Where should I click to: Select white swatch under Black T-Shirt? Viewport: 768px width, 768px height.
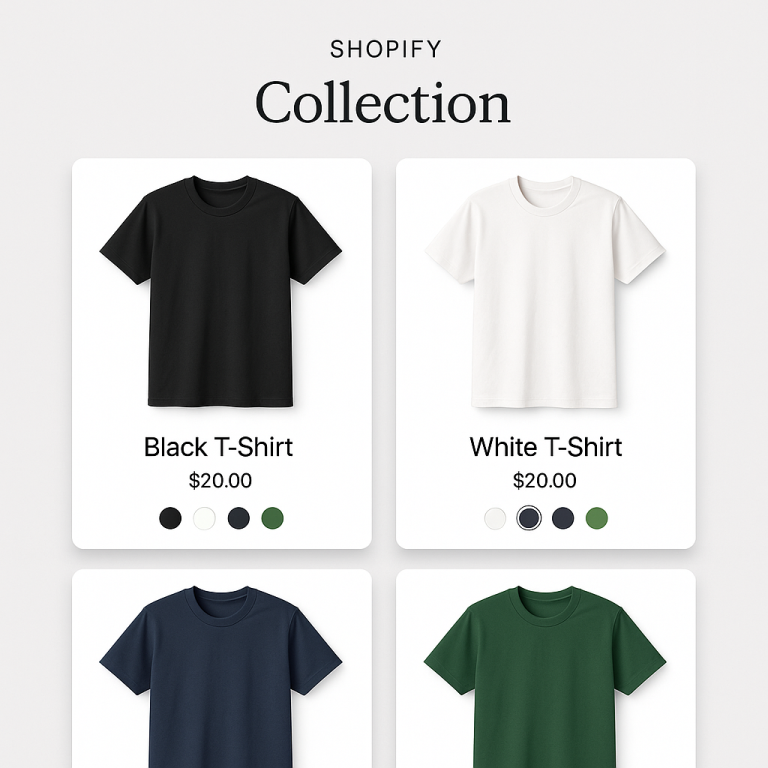pyautogui.click(x=205, y=518)
